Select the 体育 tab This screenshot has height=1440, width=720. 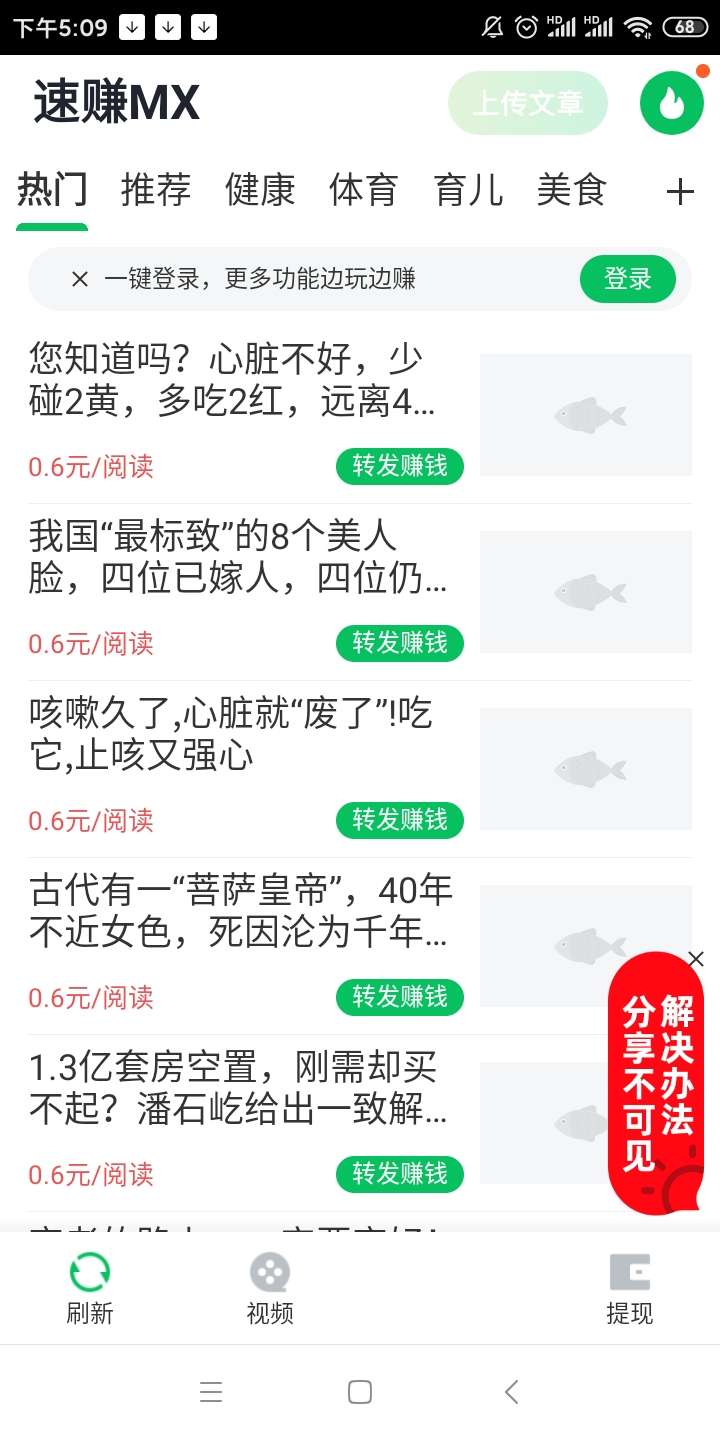[x=364, y=189]
